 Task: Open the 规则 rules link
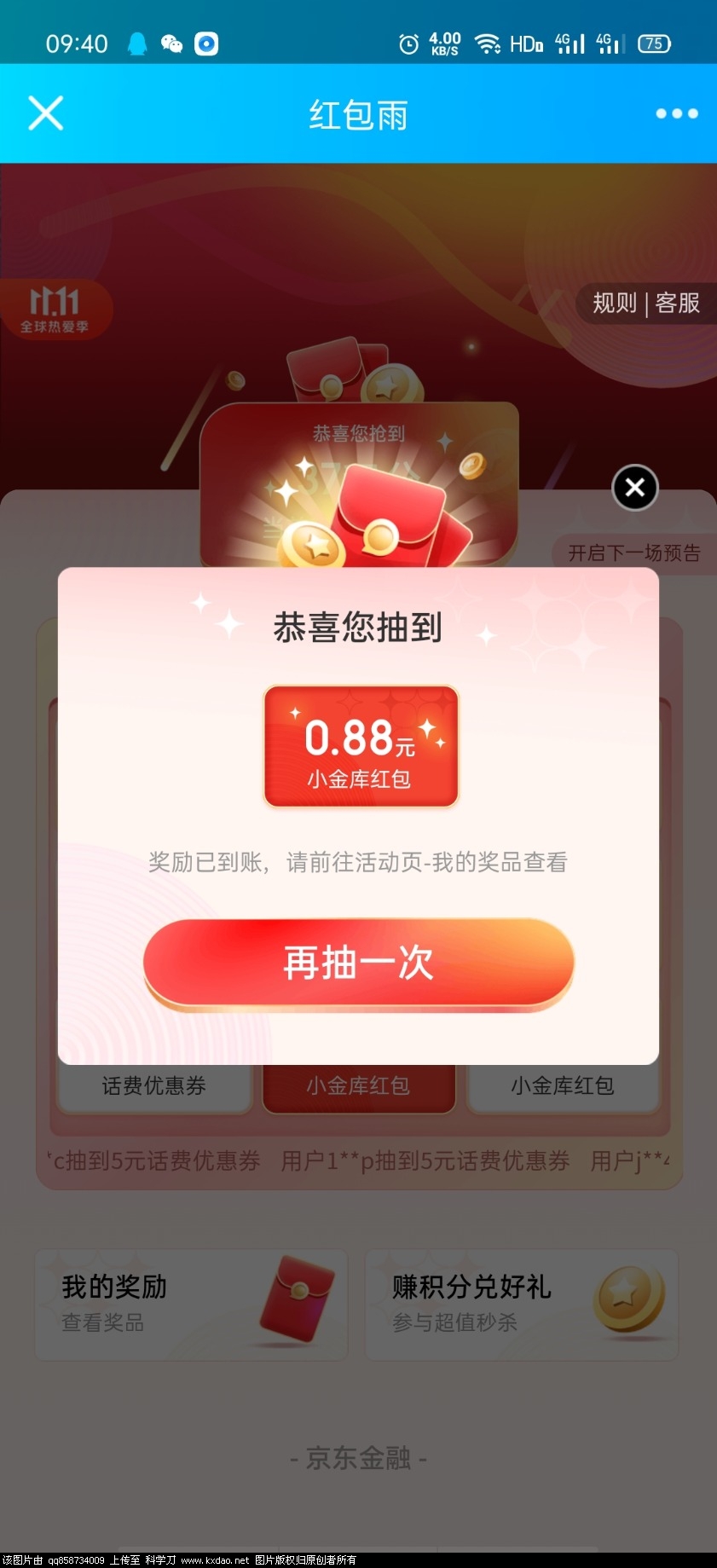615,304
